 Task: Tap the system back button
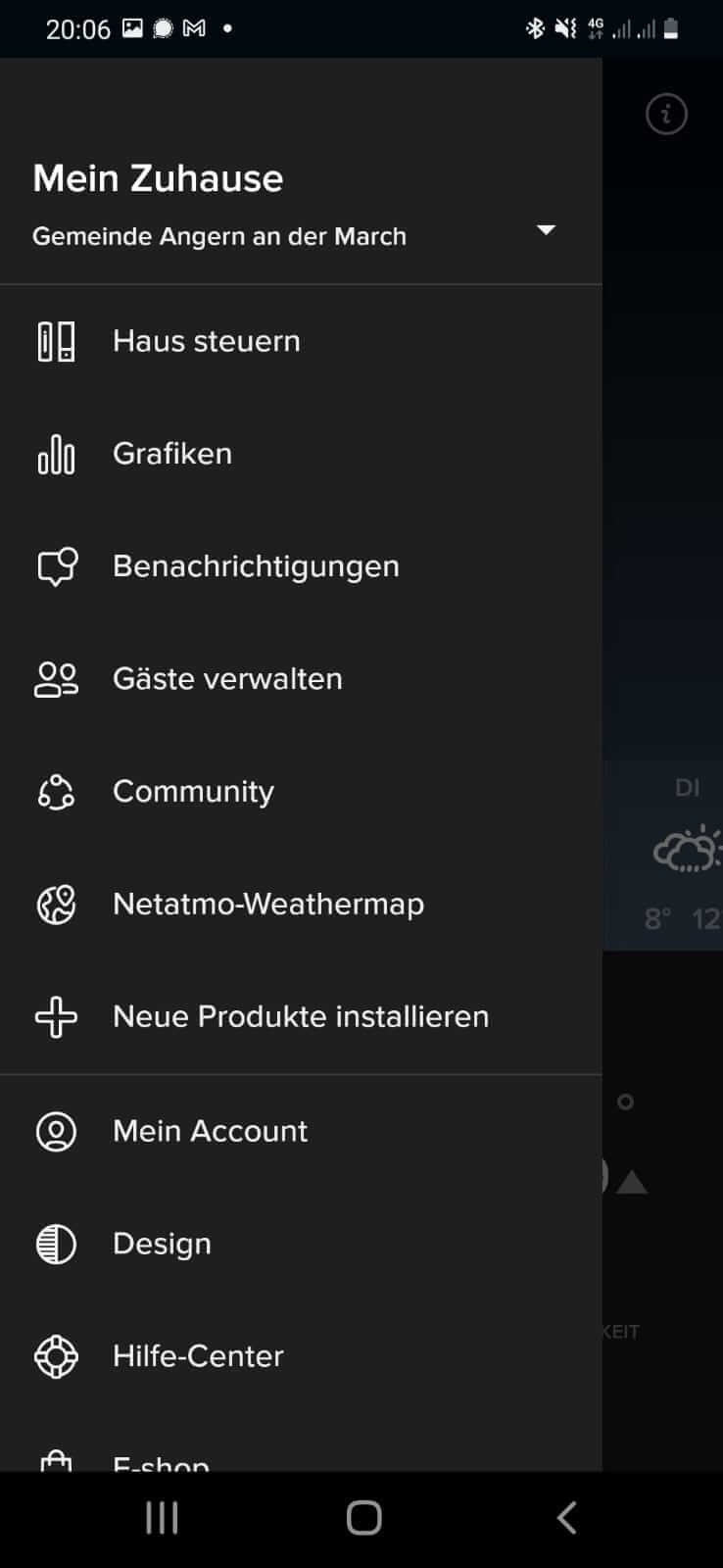coord(566,1518)
